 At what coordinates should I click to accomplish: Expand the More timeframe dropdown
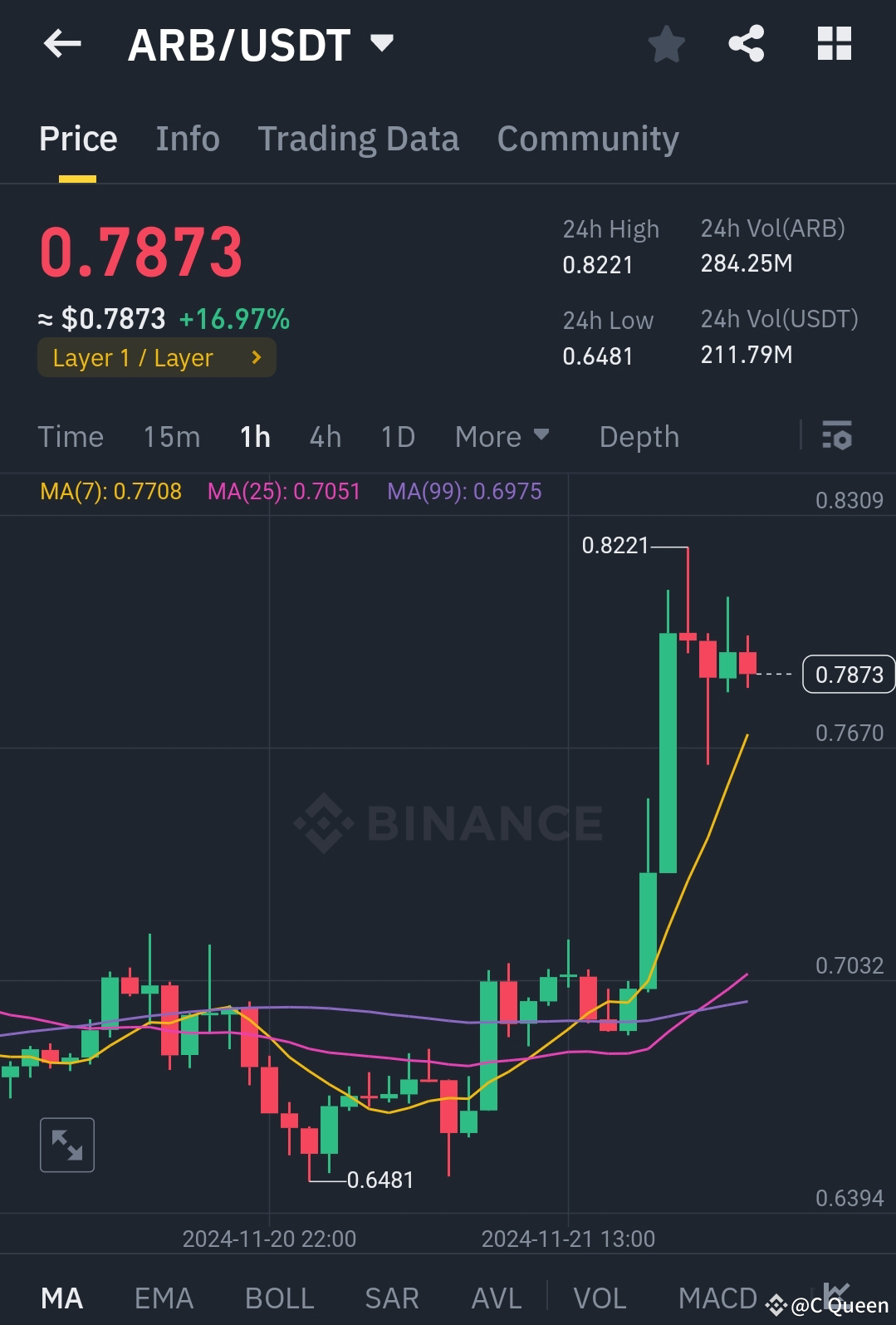[x=502, y=435]
